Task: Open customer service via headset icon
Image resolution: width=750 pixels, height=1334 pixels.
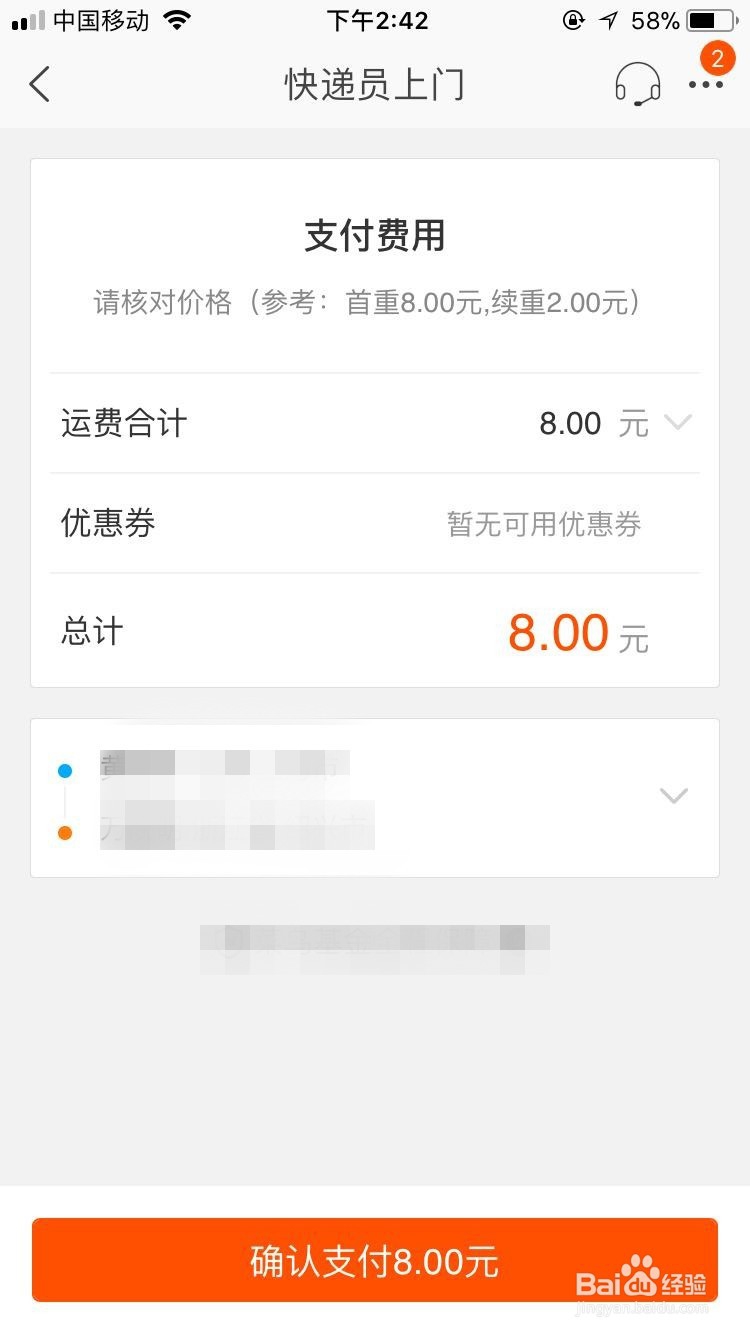Action: tap(637, 85)
